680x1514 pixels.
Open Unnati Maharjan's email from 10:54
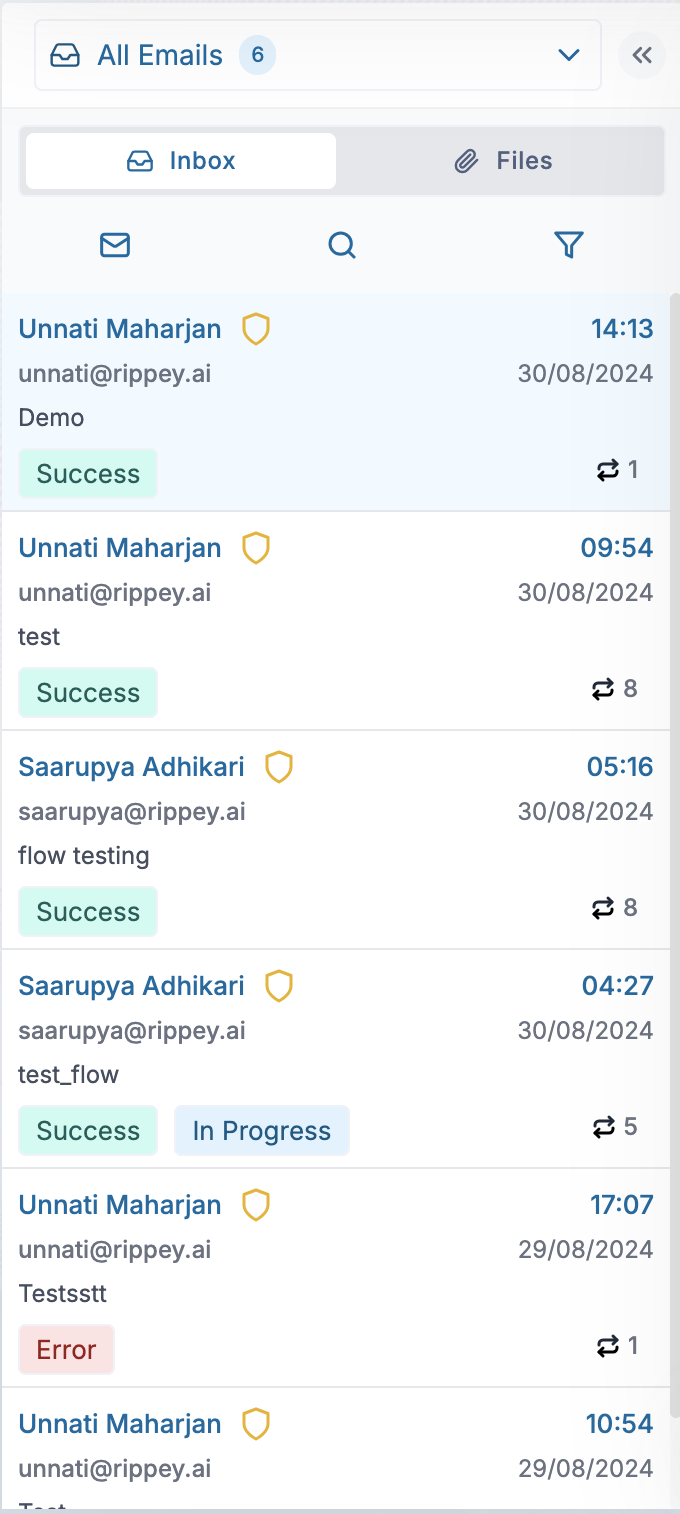click(335, 1448)
